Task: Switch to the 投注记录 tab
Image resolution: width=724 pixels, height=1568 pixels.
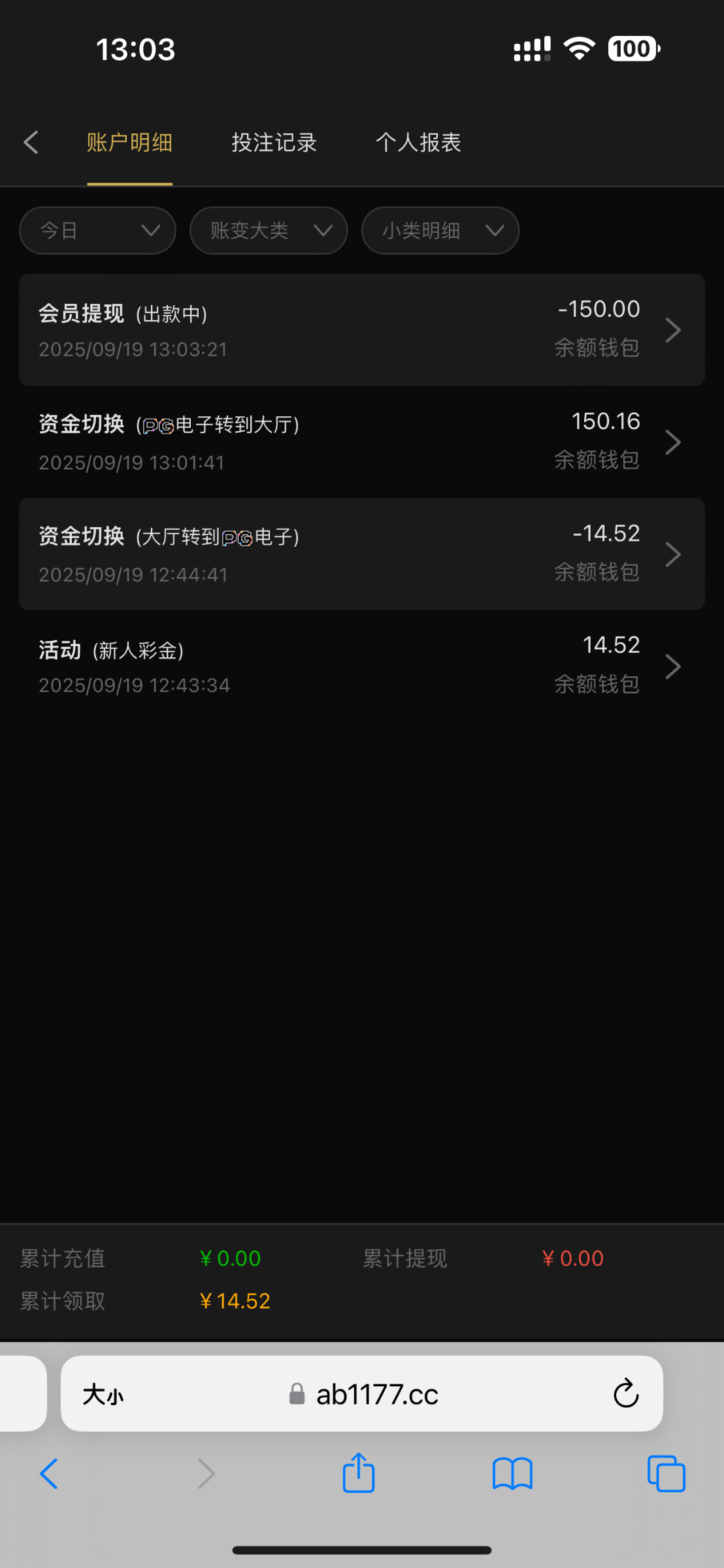Action: point(274,142)
